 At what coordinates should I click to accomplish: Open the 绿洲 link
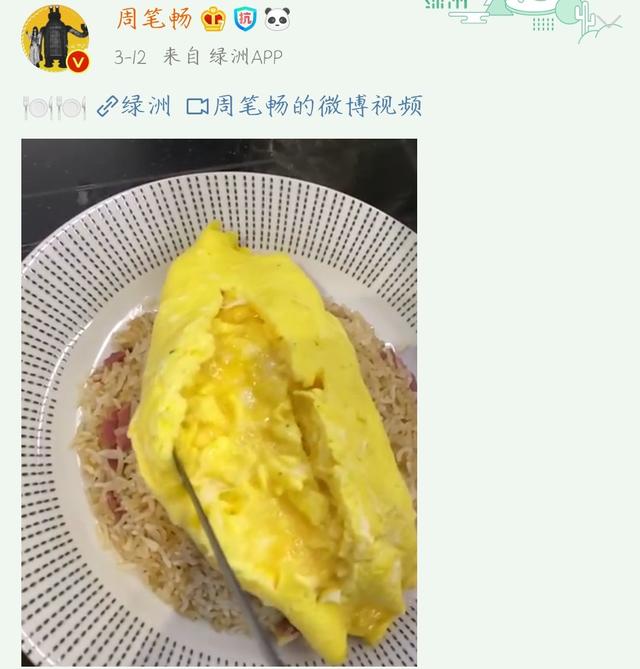[x=134, y=106]
